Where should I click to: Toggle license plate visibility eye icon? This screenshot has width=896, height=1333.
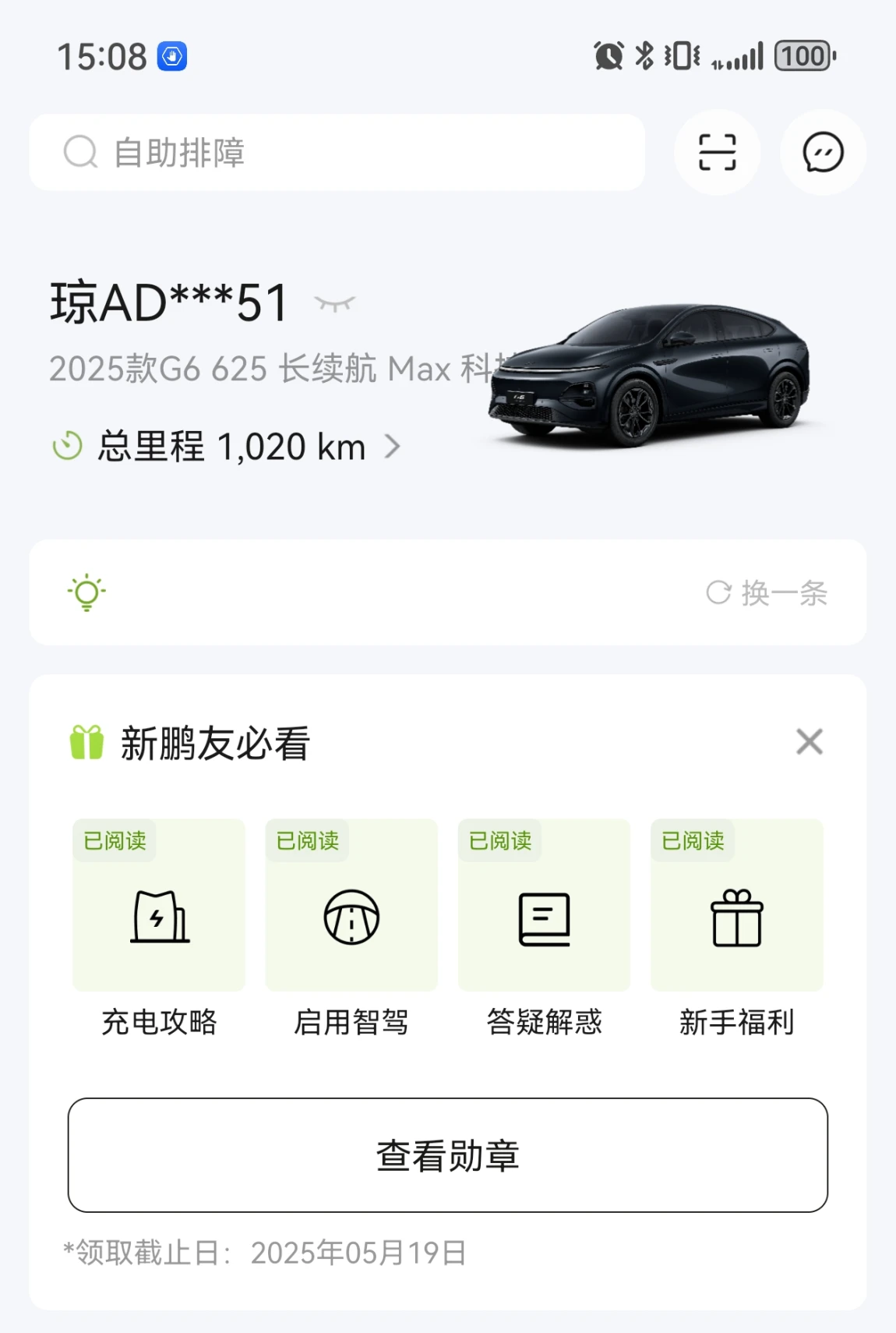[335, 303]
